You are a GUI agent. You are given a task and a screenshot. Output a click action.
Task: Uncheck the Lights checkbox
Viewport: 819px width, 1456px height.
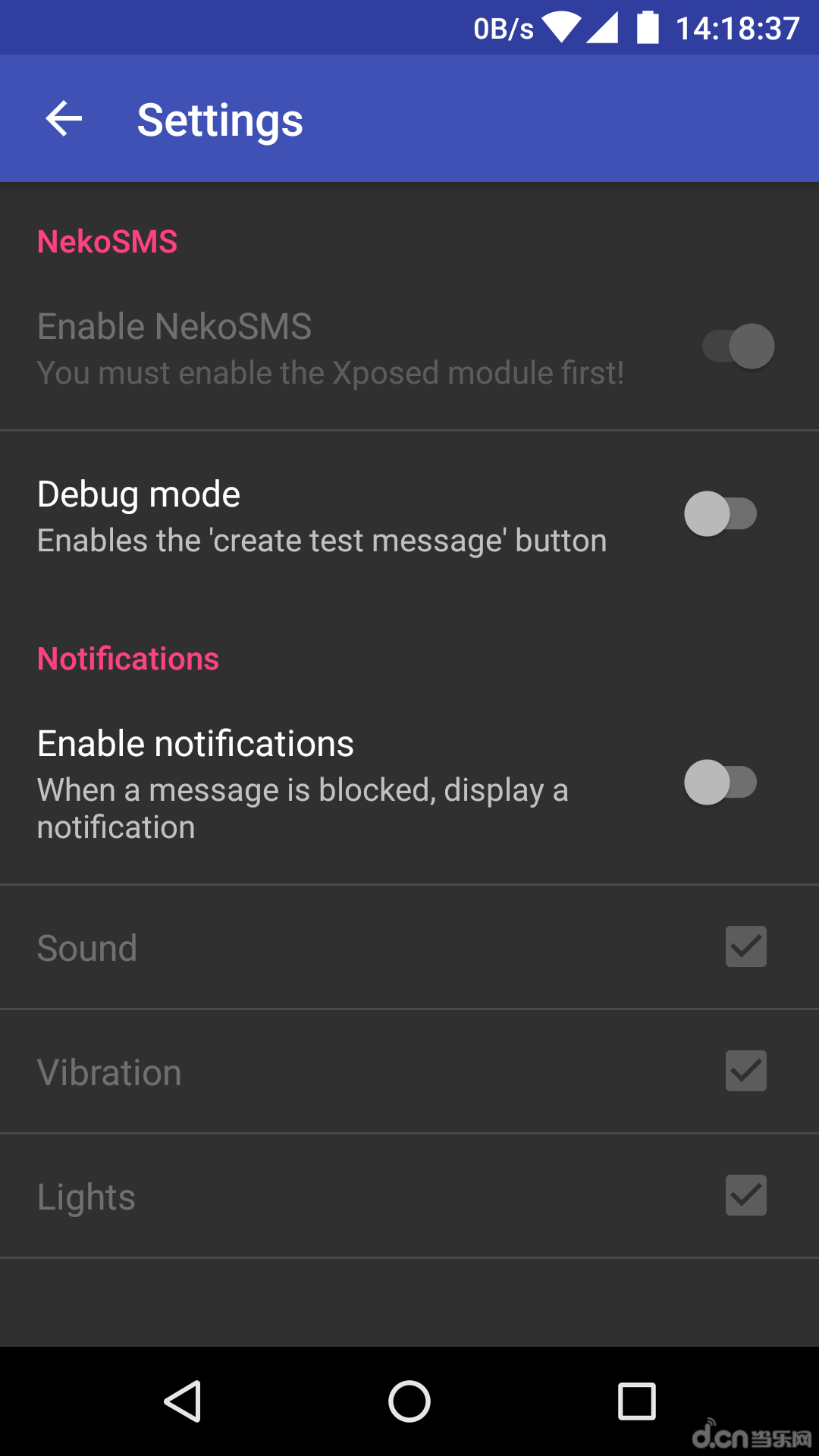tap(745, 1195)
